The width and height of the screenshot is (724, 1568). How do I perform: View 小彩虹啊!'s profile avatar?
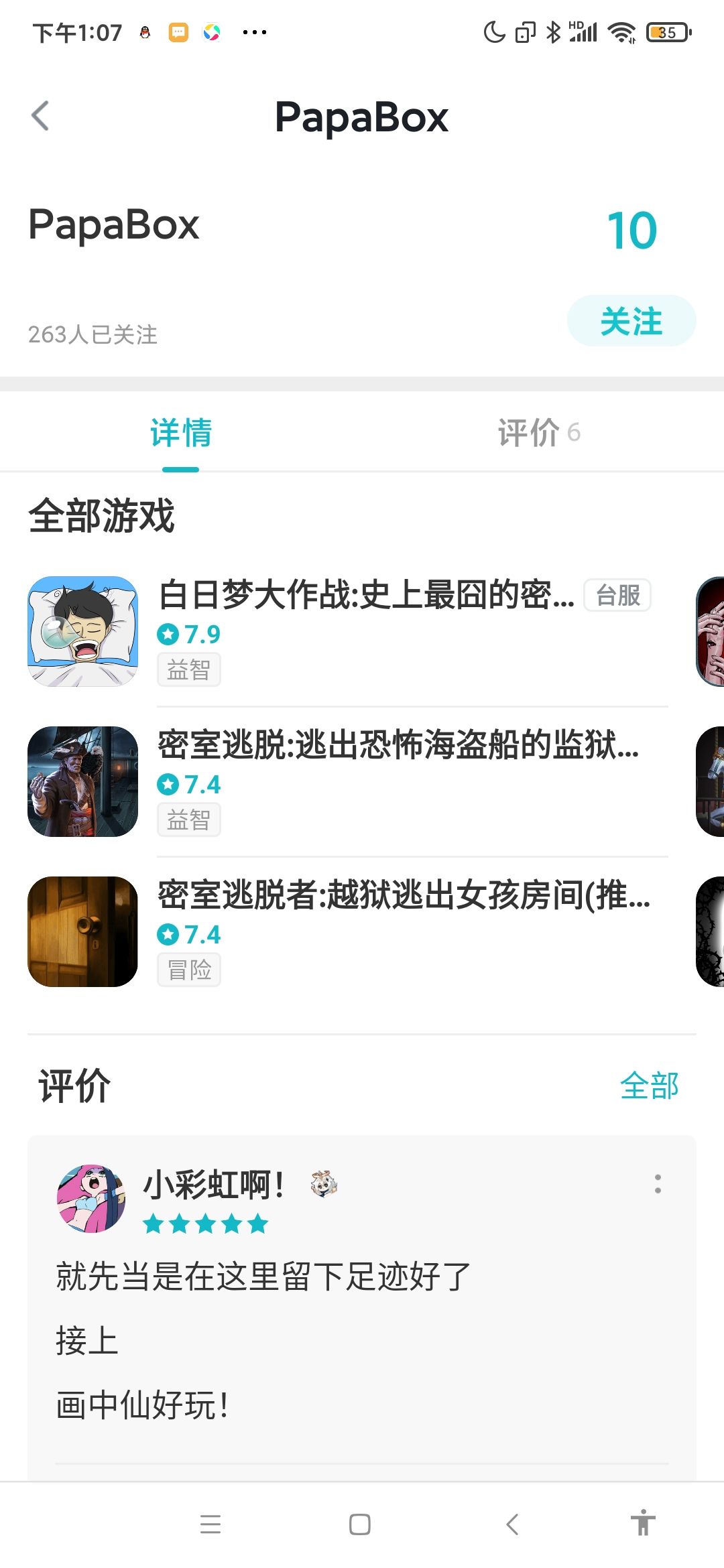[90, 1198]
